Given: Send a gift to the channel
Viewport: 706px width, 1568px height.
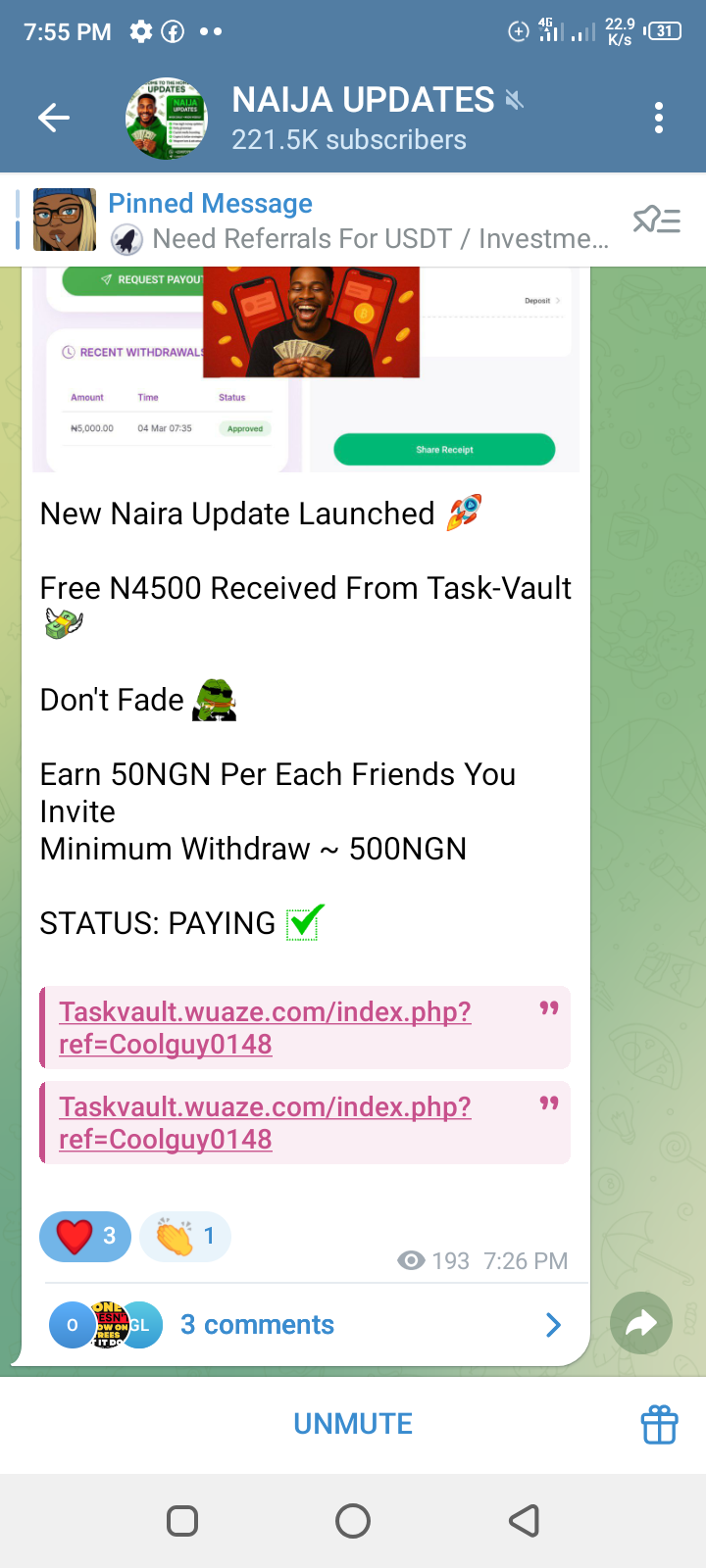Looking at the screenshot, I should tap(659, 1424).
